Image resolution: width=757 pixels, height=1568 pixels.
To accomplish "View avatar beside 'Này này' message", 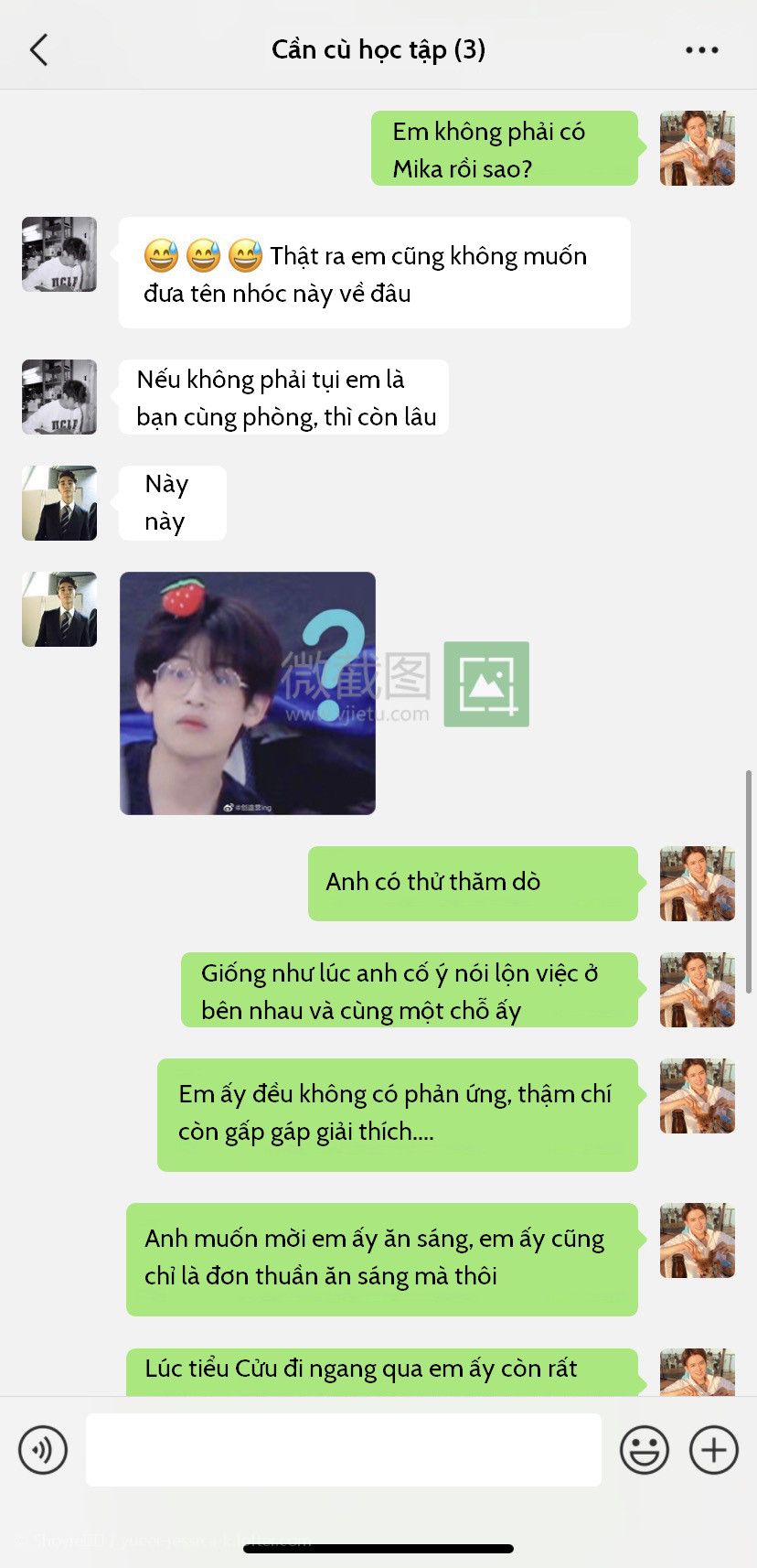I will coord(59,503).
